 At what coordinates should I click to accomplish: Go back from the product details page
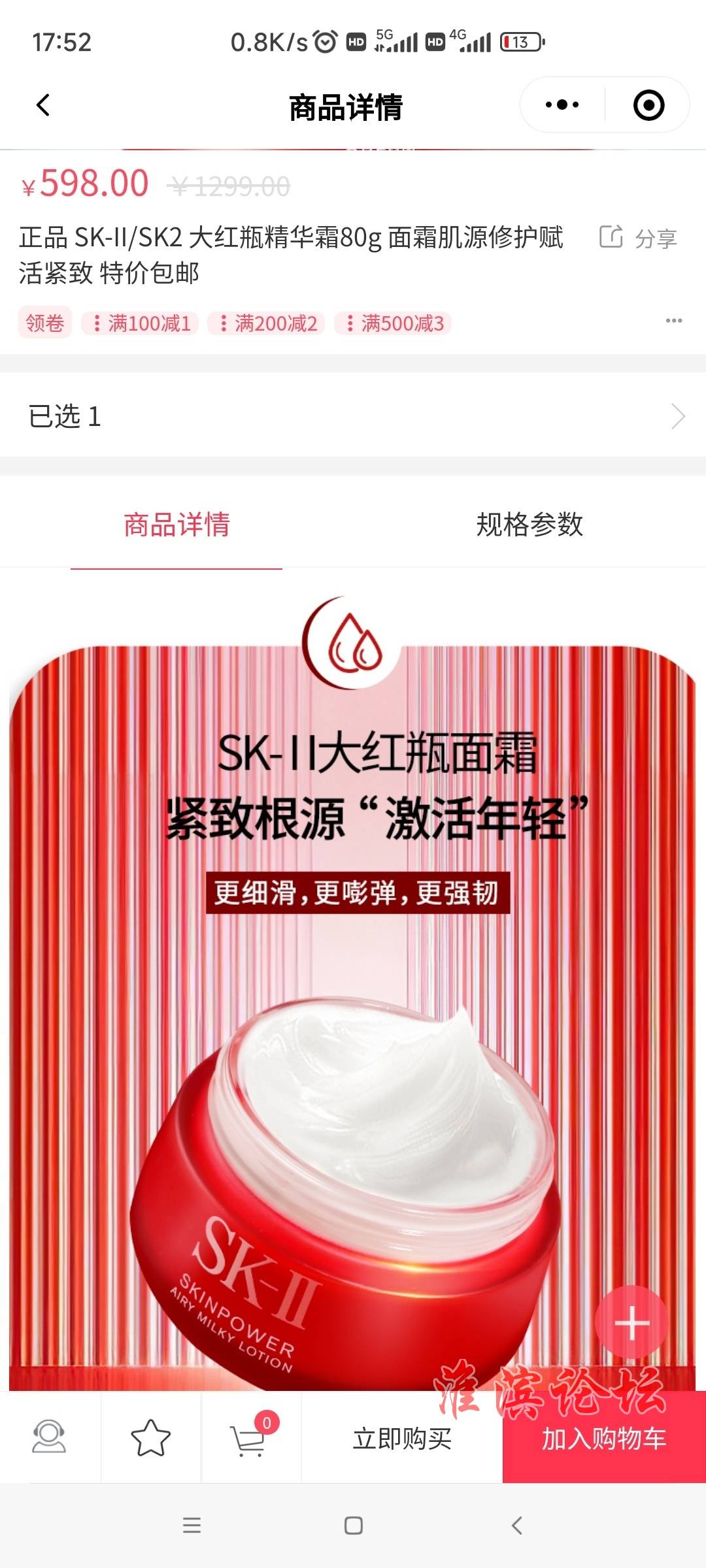coord(43,105)
